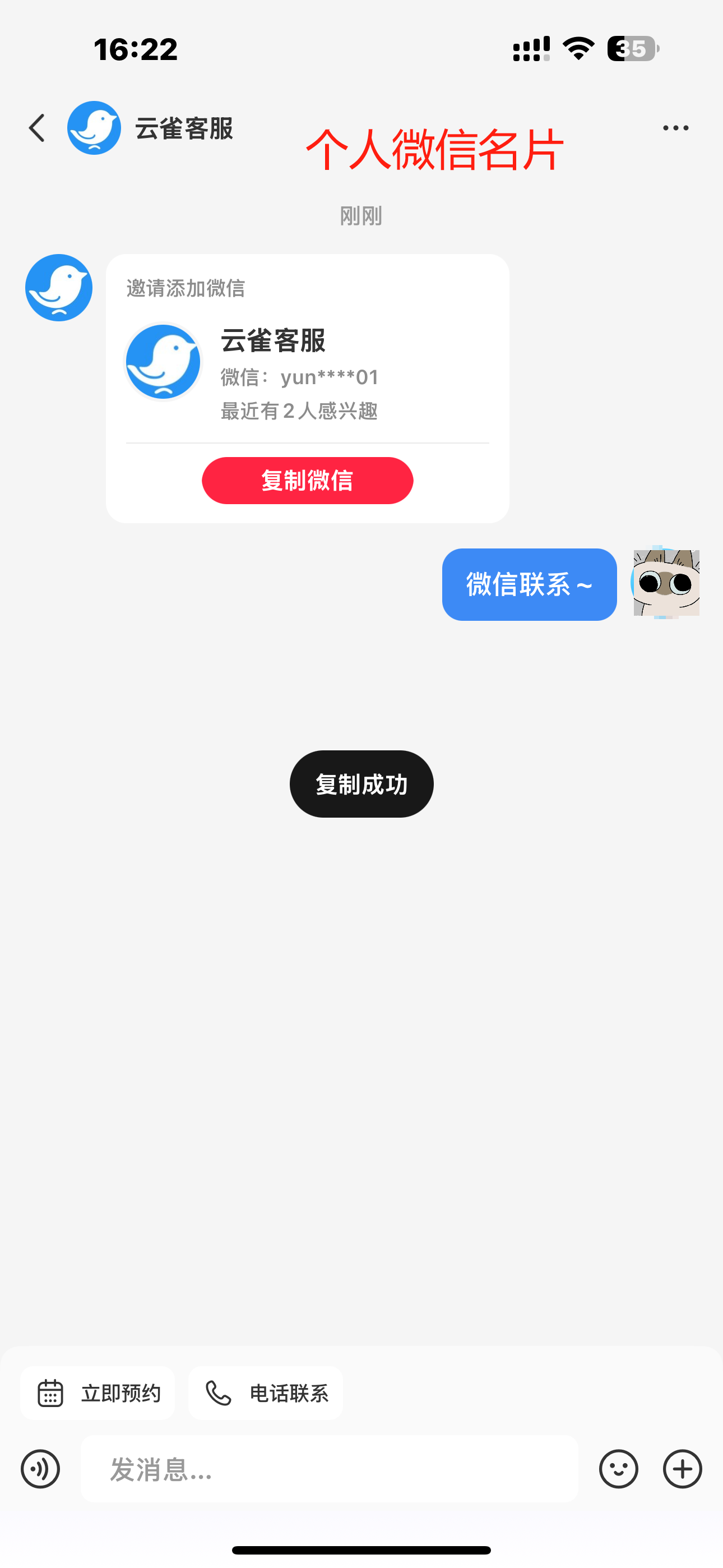Open the voice message icon
The width and height of the screenshot is (723, 1568).
40,1468
